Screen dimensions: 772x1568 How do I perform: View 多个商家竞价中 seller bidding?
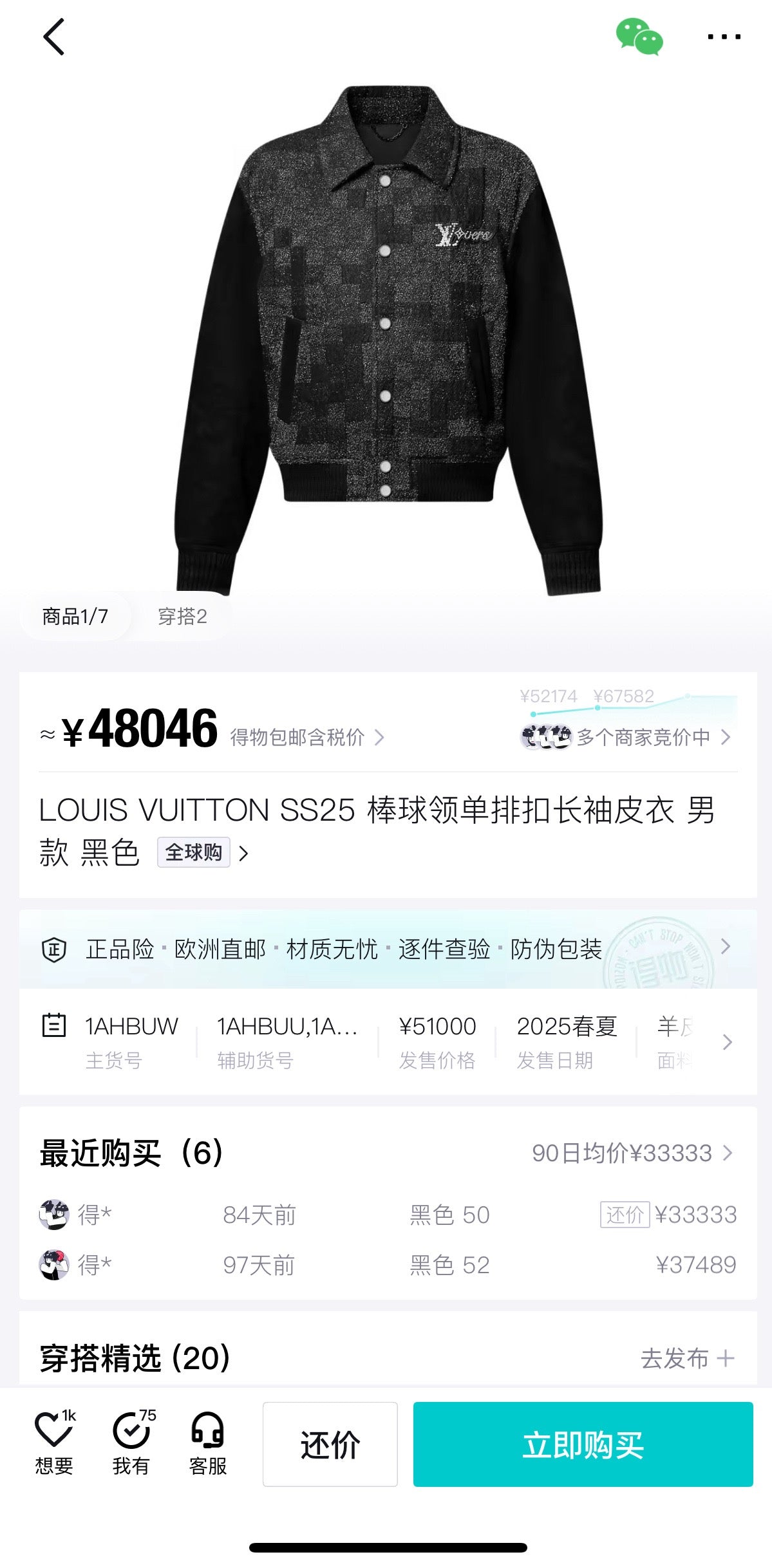[644, 737]
